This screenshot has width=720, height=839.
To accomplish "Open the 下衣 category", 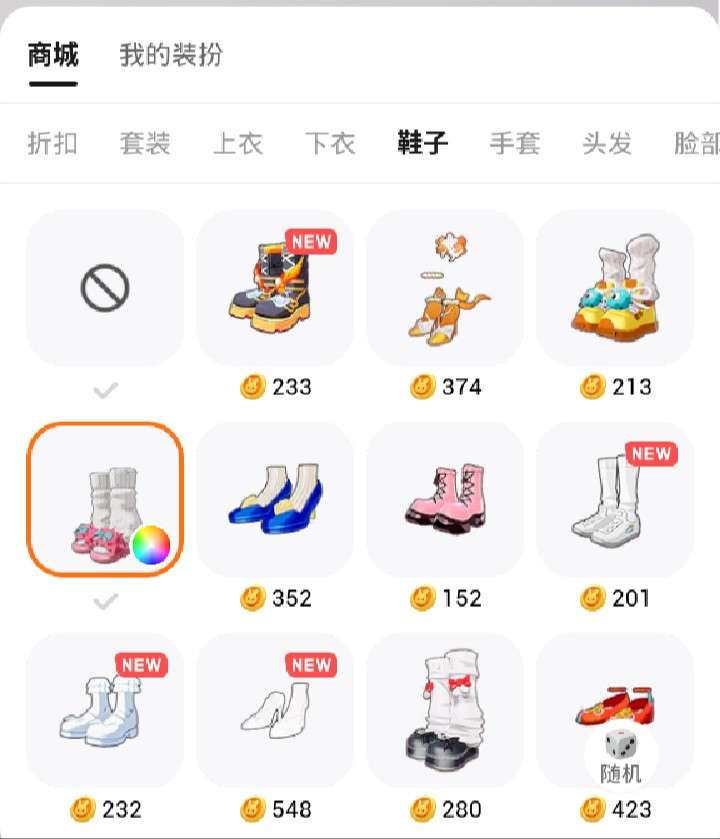I will click(330, 143).
